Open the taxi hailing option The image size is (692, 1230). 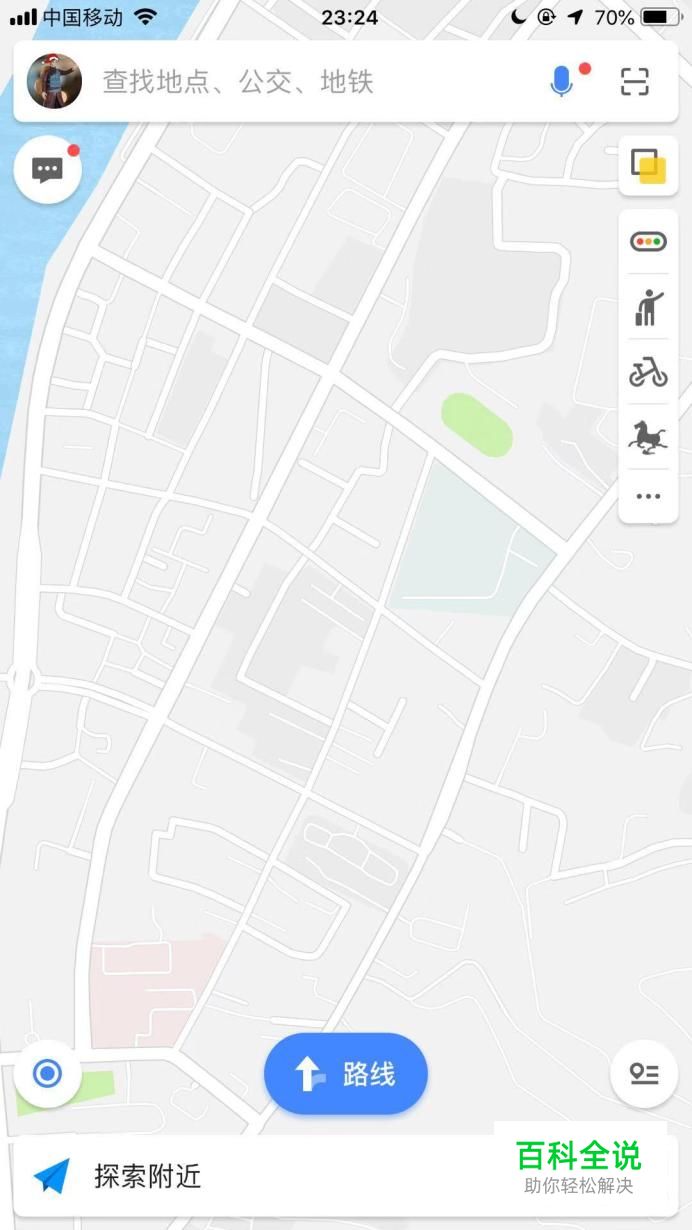click(648, 307)
